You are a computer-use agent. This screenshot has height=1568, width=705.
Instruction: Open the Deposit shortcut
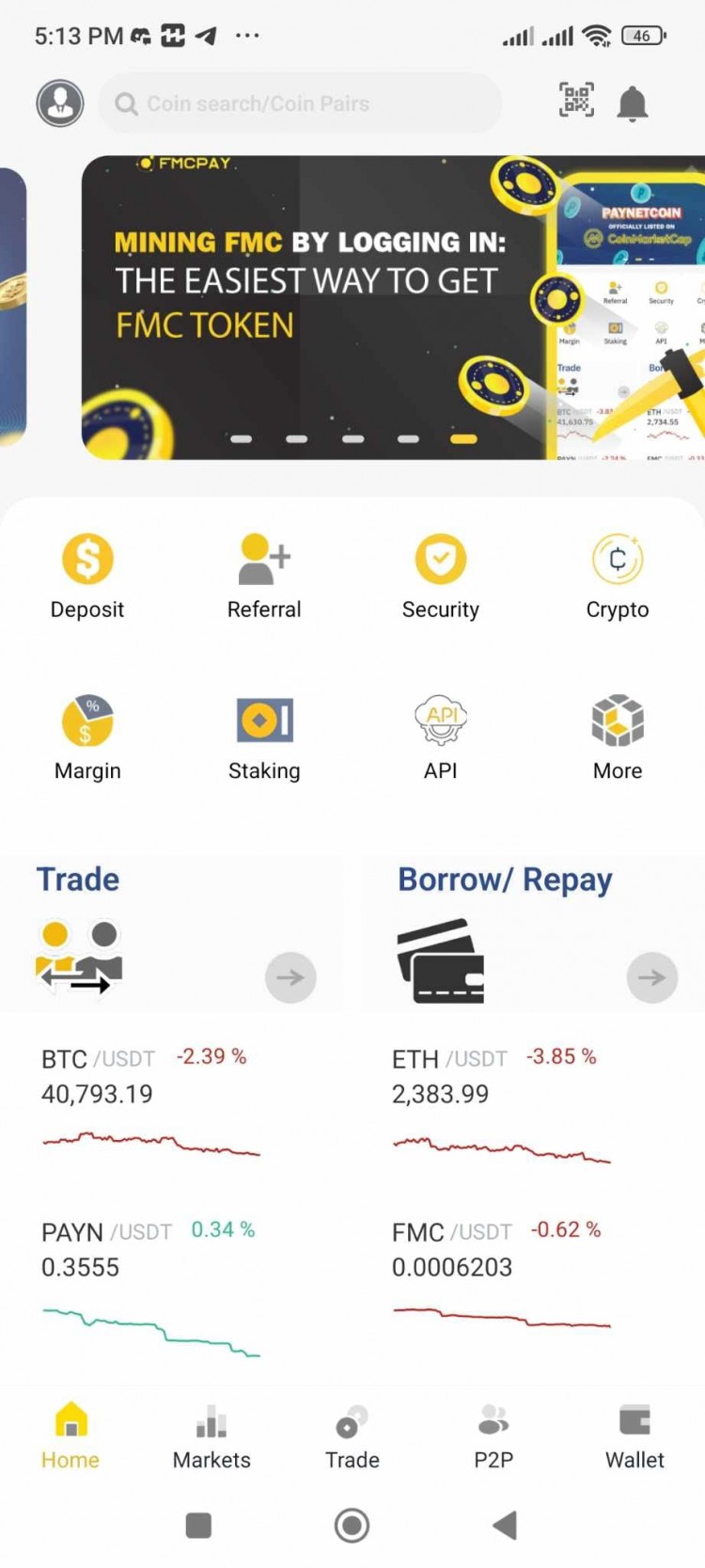point(87,576)
